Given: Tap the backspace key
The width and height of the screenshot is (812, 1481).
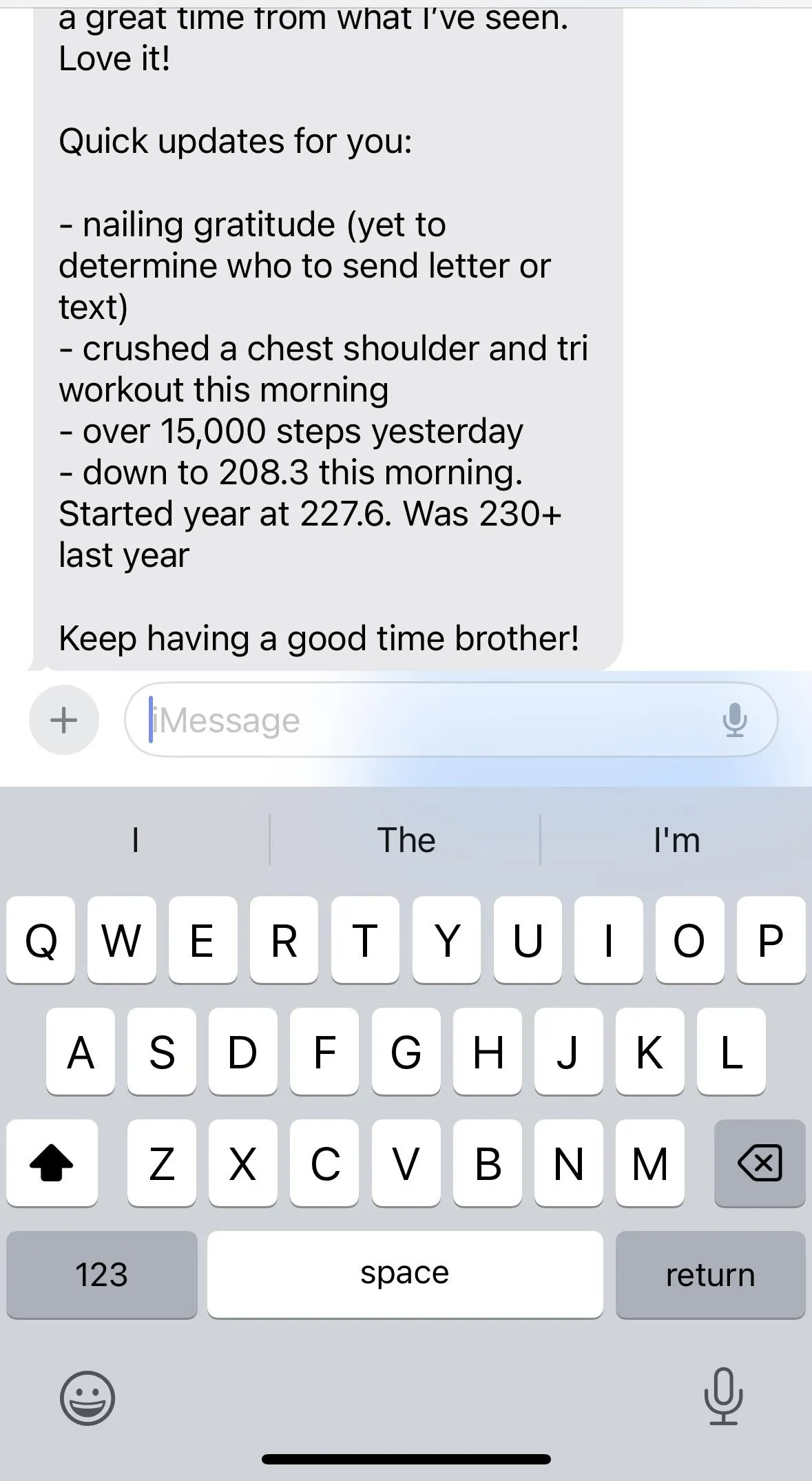Looking at the screenshot, I should point(759,1163).
